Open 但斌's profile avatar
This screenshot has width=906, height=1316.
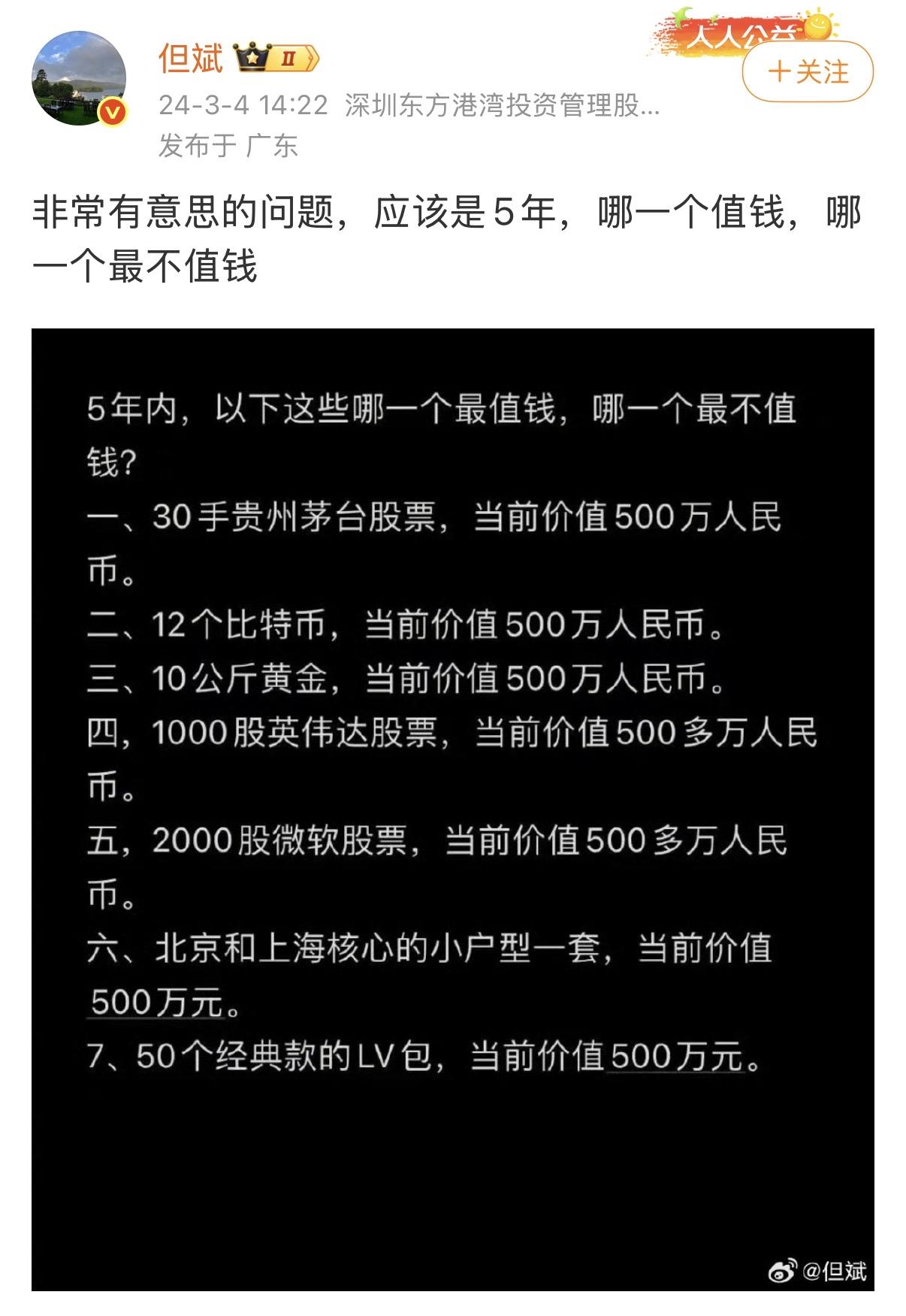[78, 78]
